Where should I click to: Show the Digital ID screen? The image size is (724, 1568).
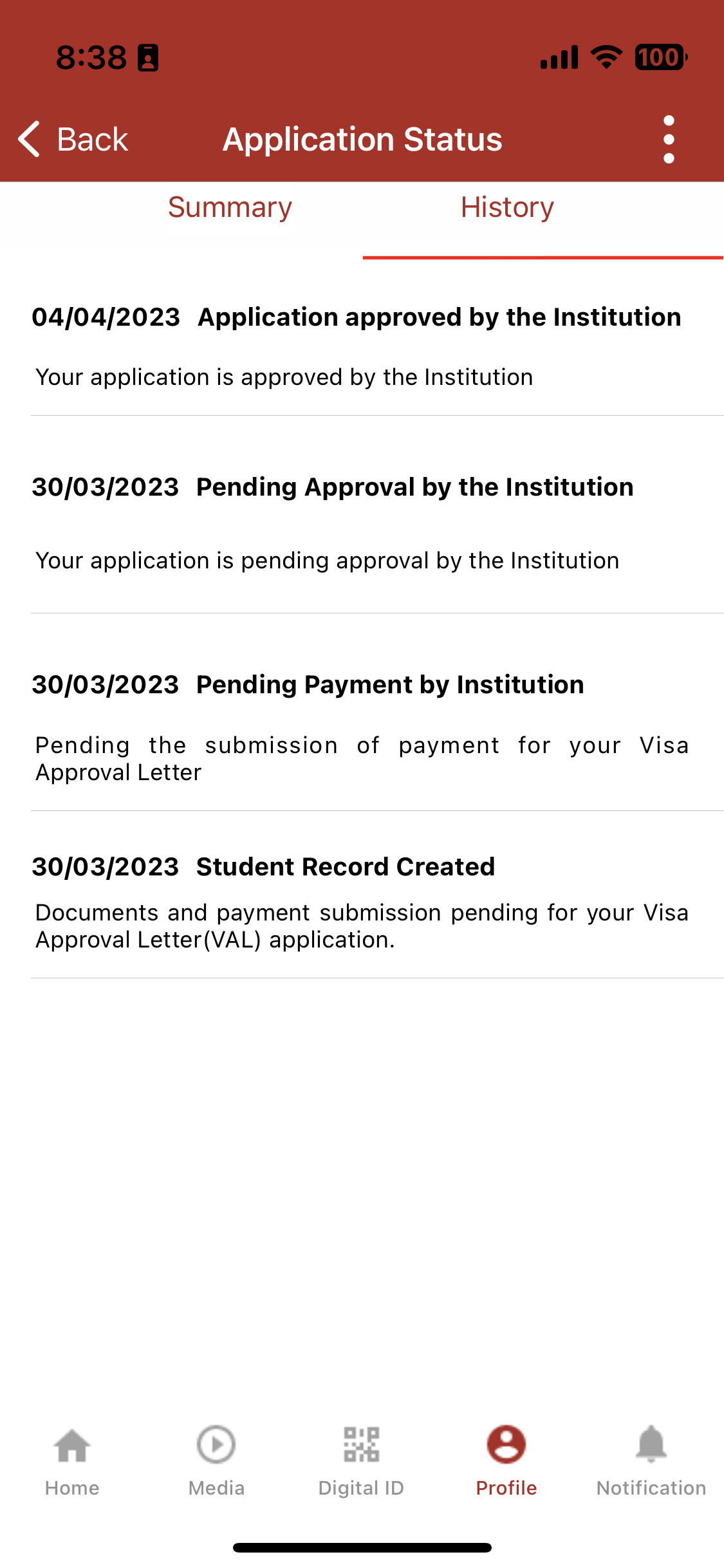point(361,1460)
